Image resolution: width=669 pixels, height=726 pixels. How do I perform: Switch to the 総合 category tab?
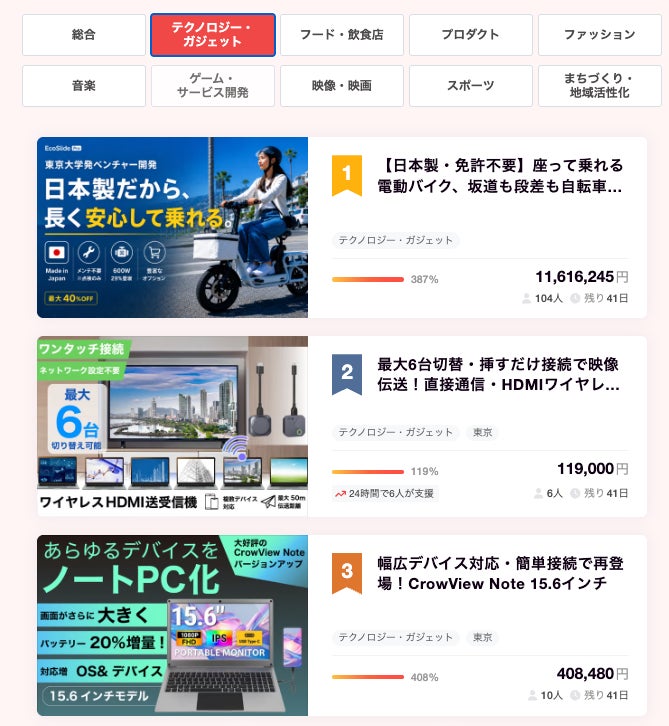(x=84, y=35)
